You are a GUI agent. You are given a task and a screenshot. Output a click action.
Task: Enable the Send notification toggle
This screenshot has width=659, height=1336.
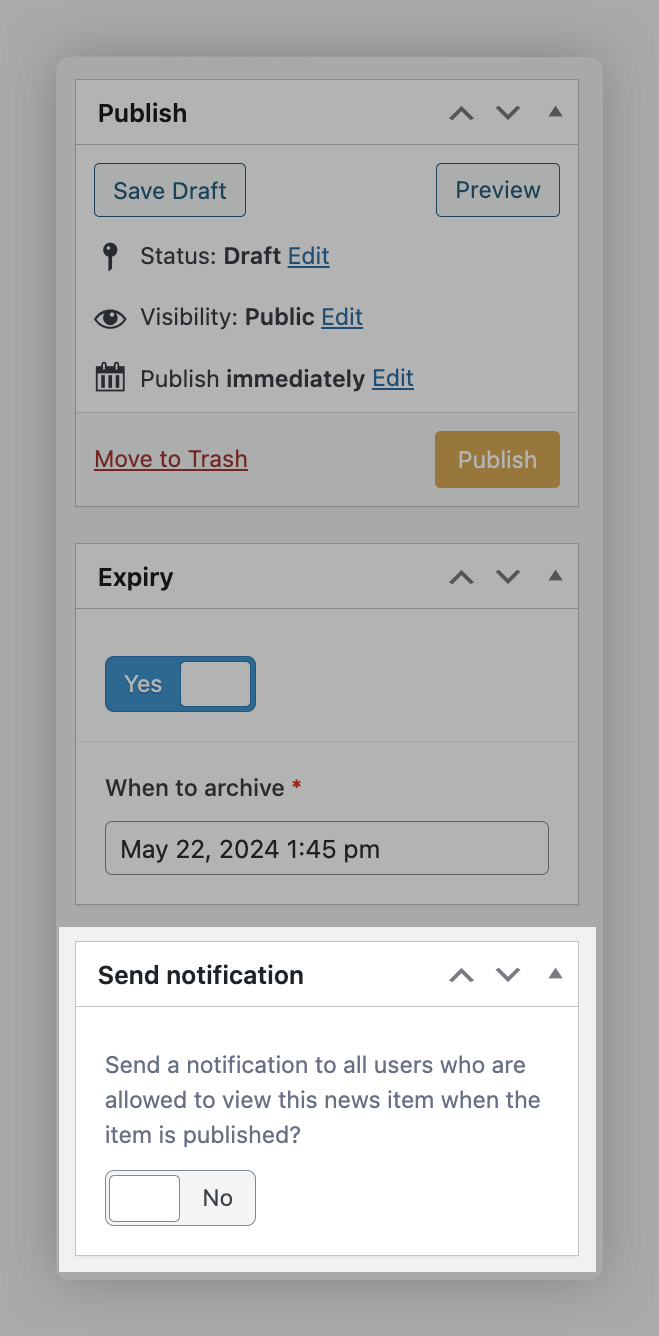point(180,1198)
